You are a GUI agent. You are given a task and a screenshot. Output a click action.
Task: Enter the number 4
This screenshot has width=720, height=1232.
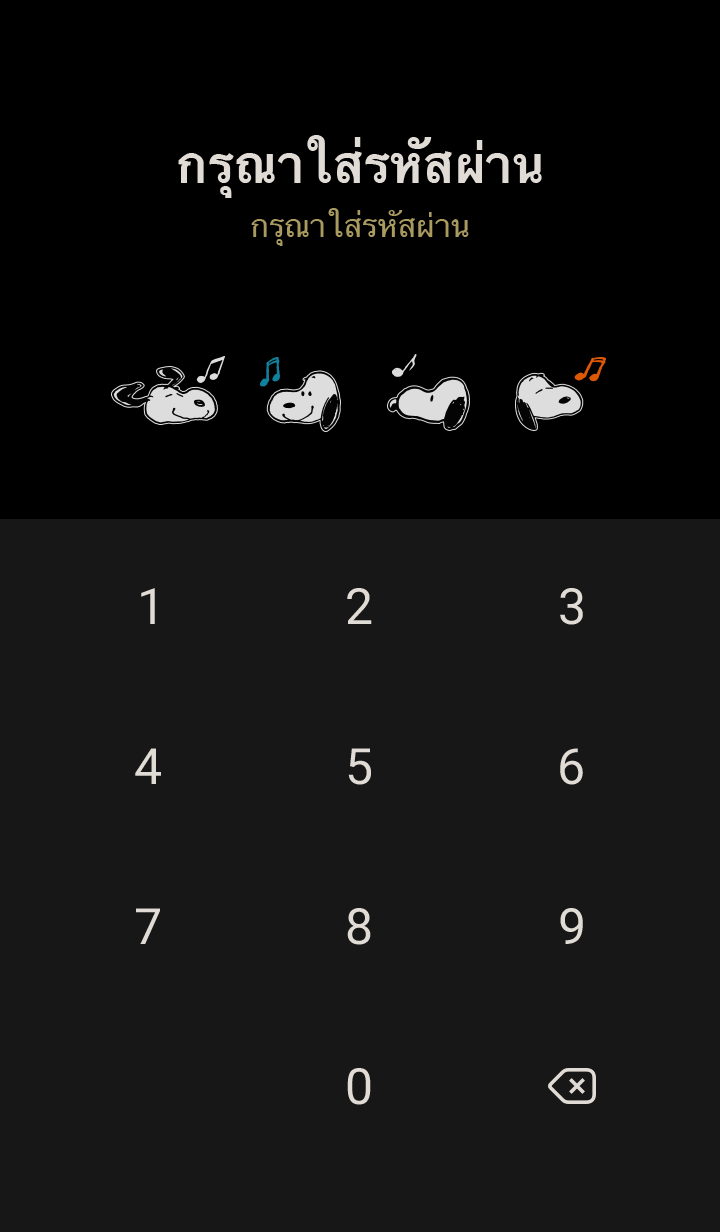pos(148,767)
